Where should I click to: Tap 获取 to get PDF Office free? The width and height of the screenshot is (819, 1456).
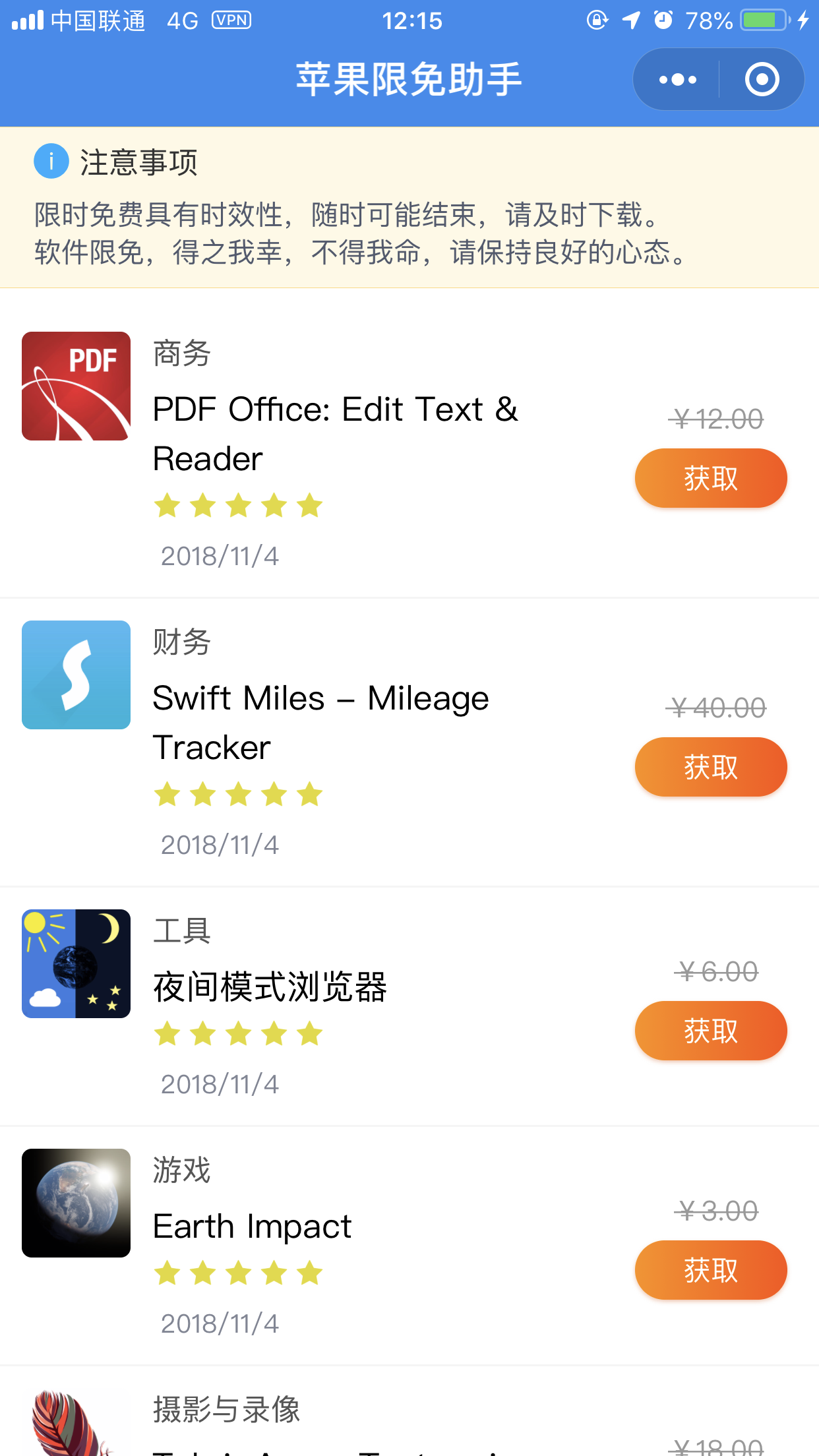pos(710,477)
